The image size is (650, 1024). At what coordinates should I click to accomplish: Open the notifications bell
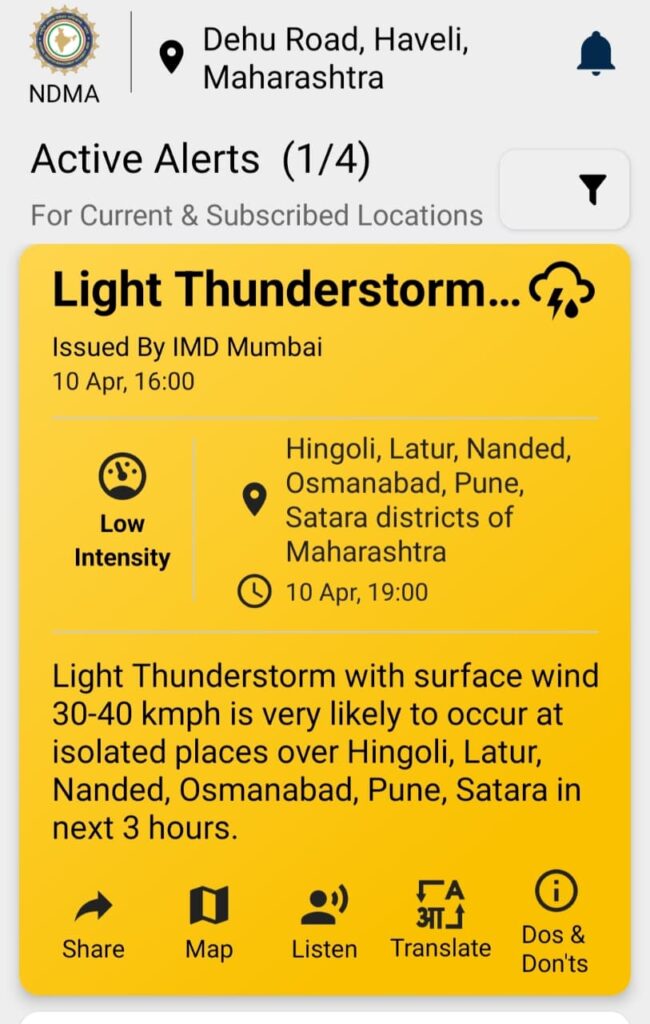coord(595,53)
